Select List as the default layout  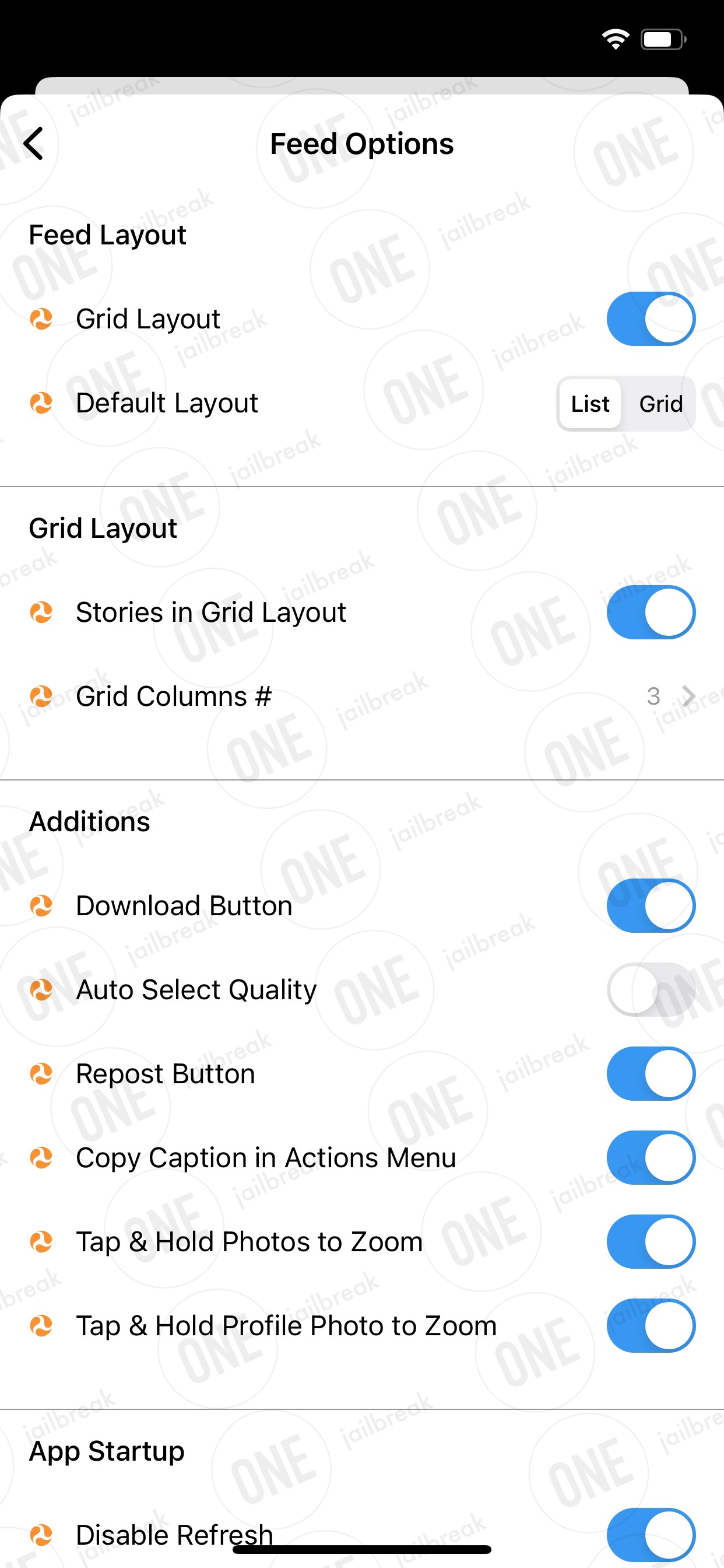point(589,404)
